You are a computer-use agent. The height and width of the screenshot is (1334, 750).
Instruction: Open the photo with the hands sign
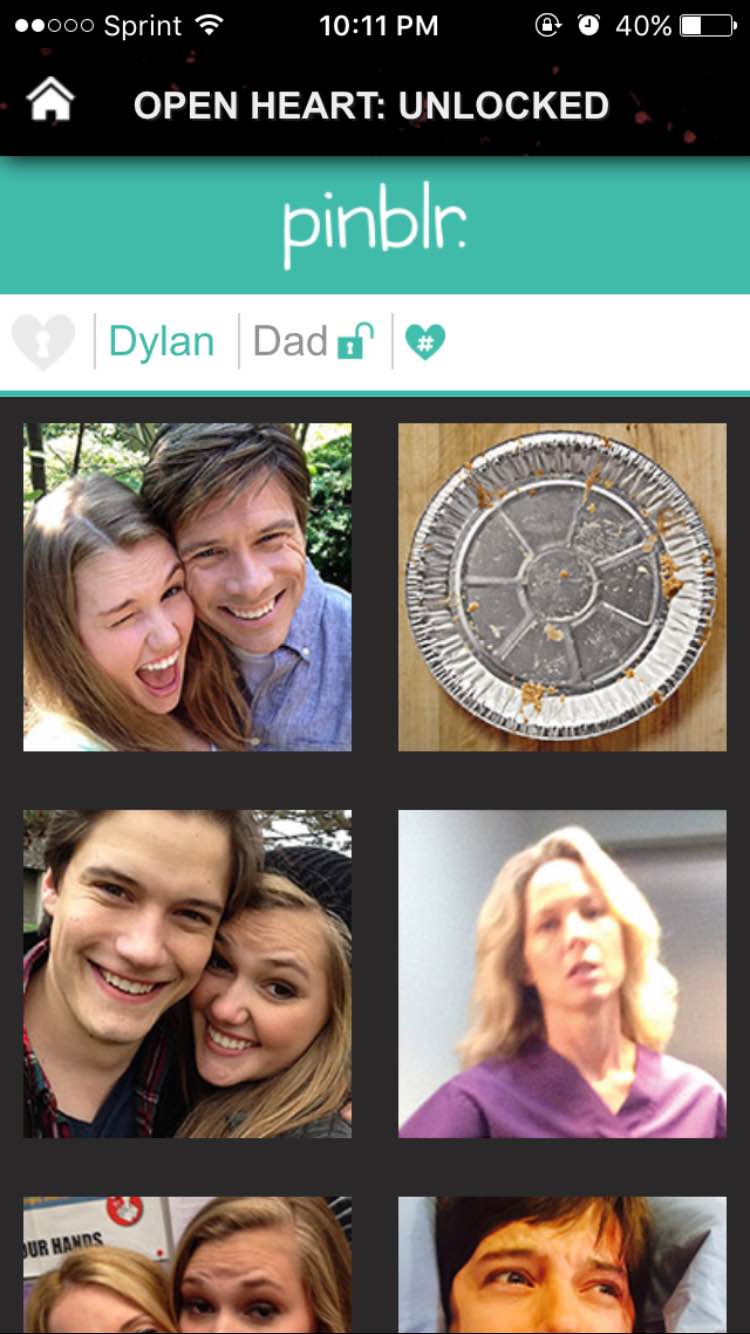click(187, 1265)
